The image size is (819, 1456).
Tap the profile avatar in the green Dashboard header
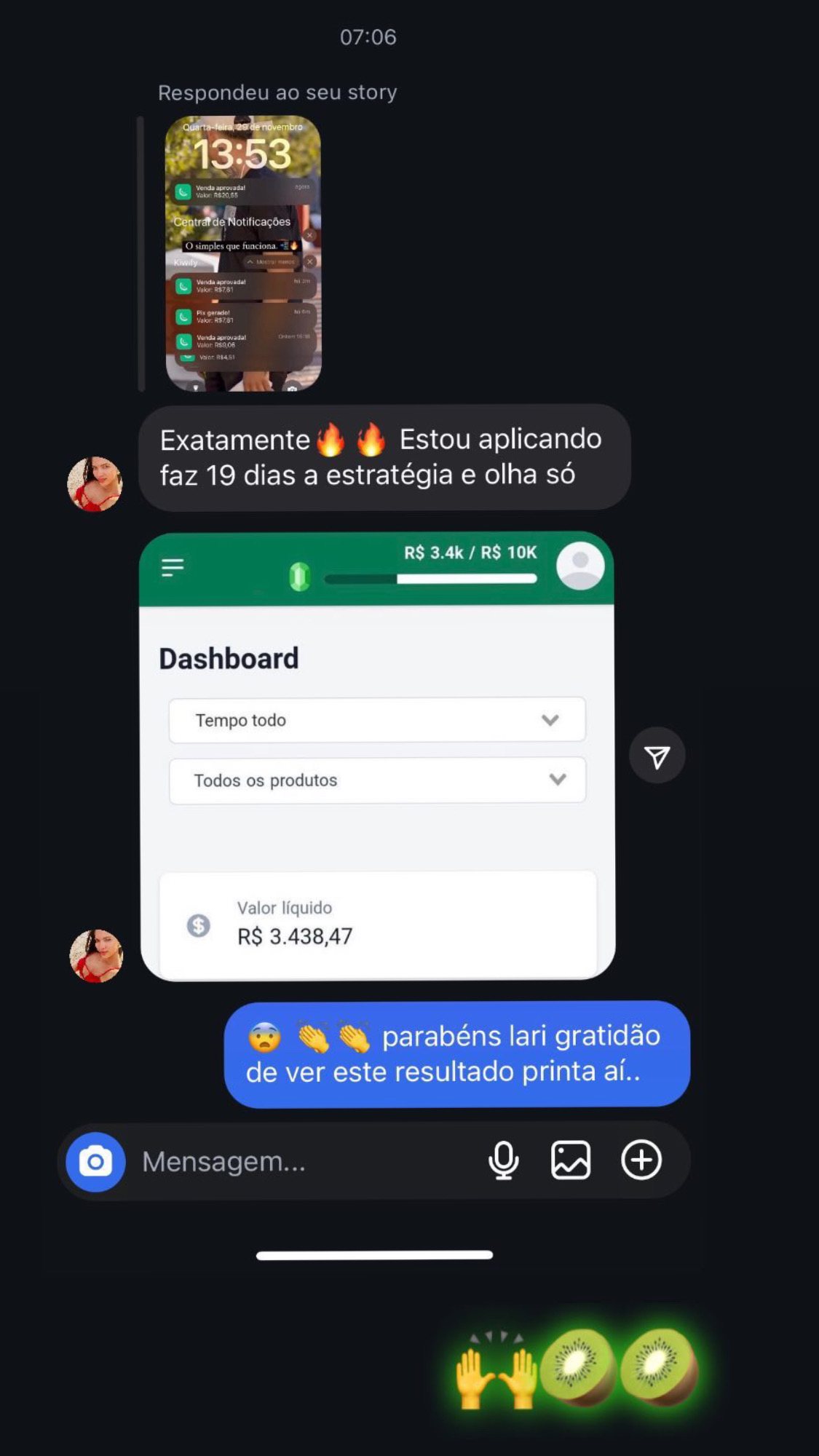tap(579, 567)
